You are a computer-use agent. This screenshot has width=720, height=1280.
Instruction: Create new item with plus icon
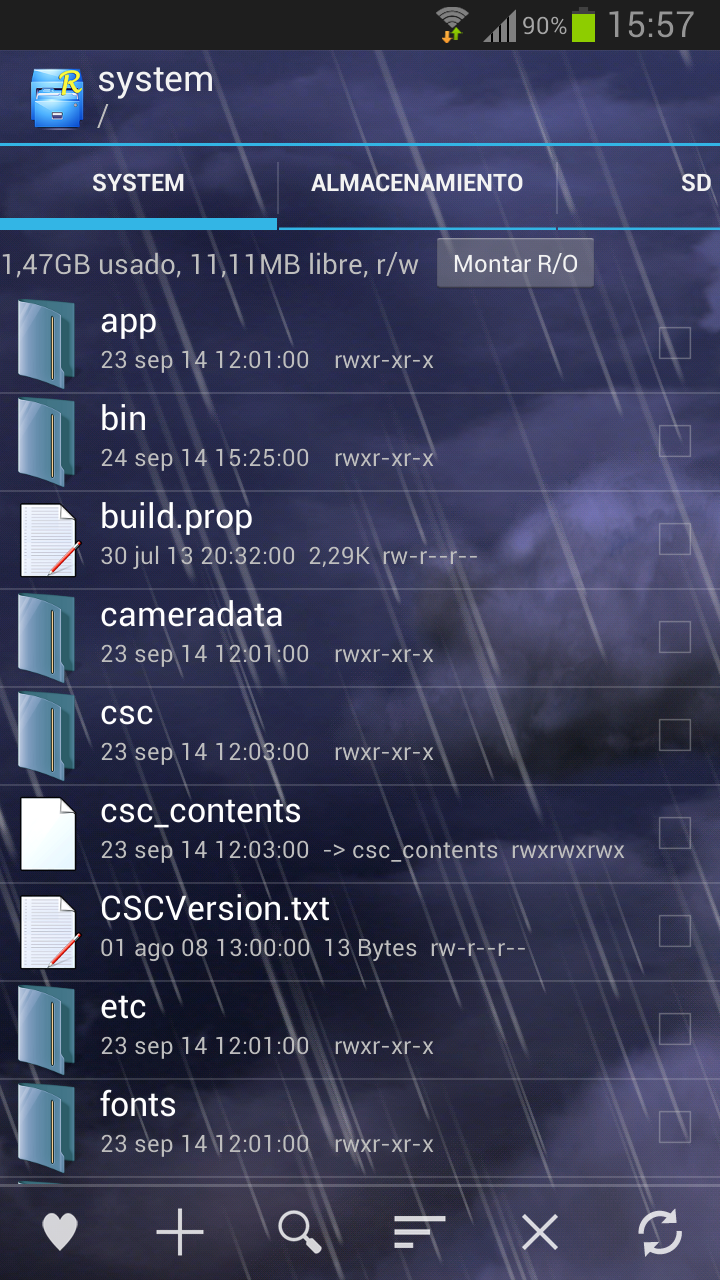180,1232
